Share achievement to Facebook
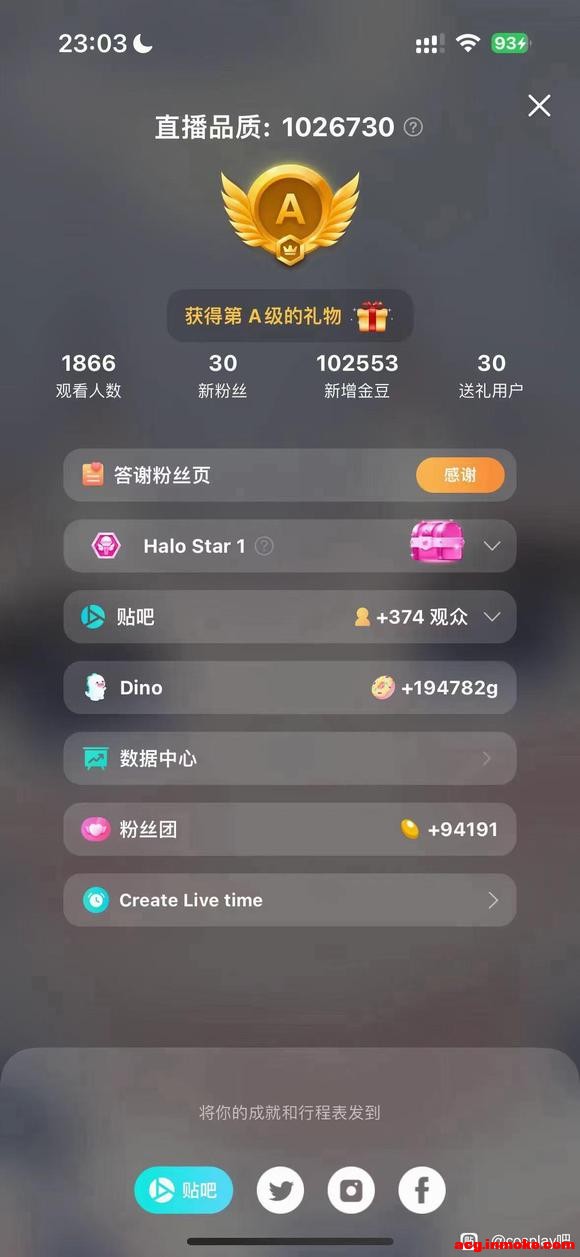Image resolution: width=580 pixels, height=1257 pixels. point(422,1191)
